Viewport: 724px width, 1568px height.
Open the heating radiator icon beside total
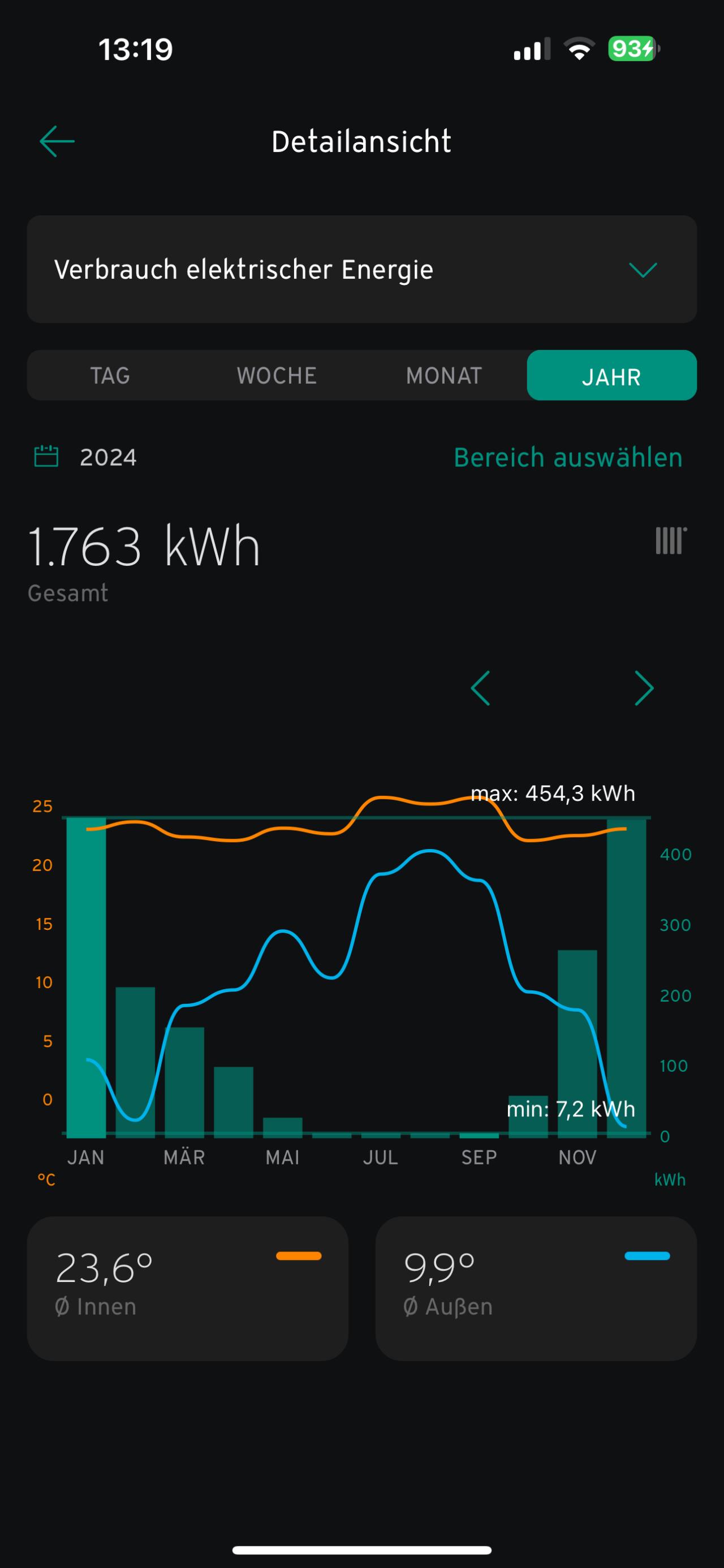coord(671,540)
